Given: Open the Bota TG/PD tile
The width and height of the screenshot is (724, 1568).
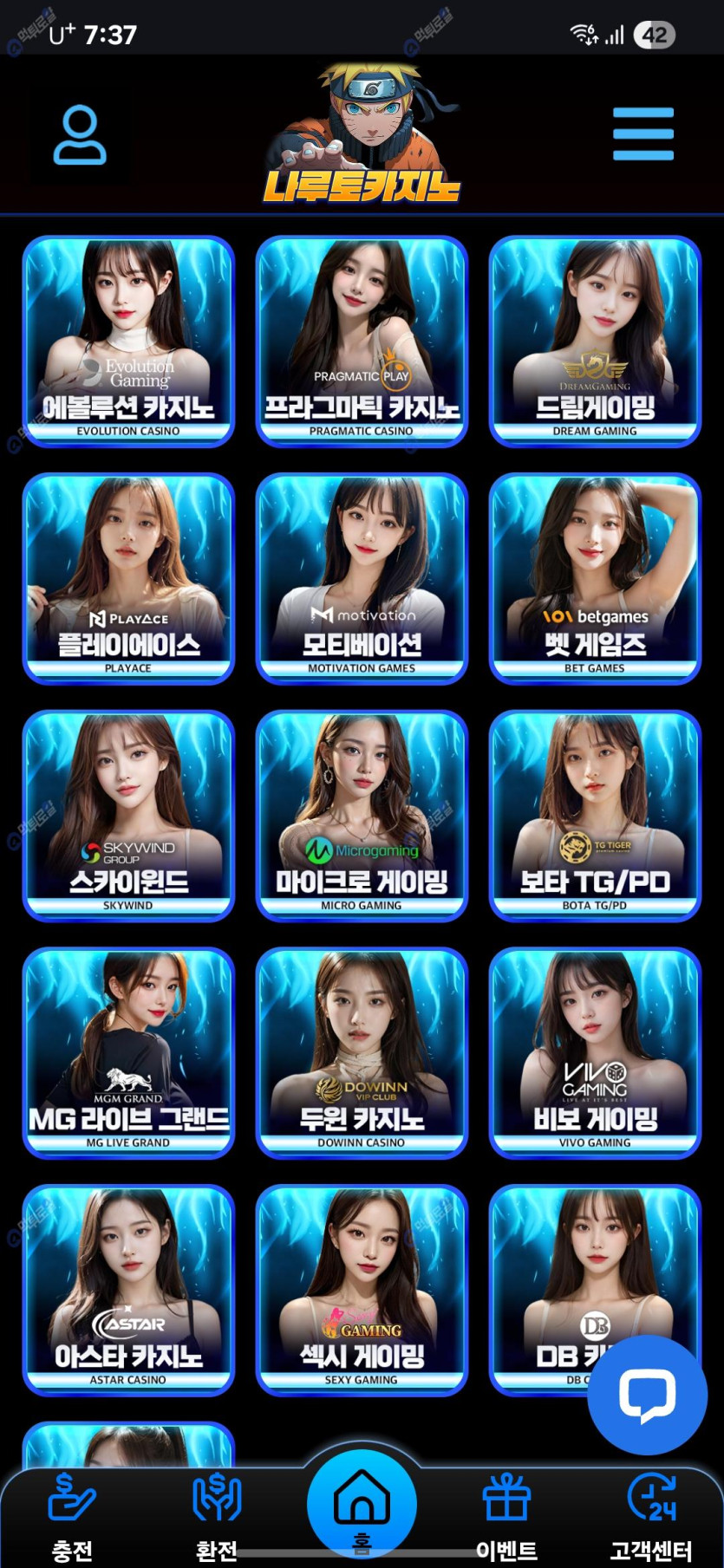Looking at the screenshot, I should [595, 816].
